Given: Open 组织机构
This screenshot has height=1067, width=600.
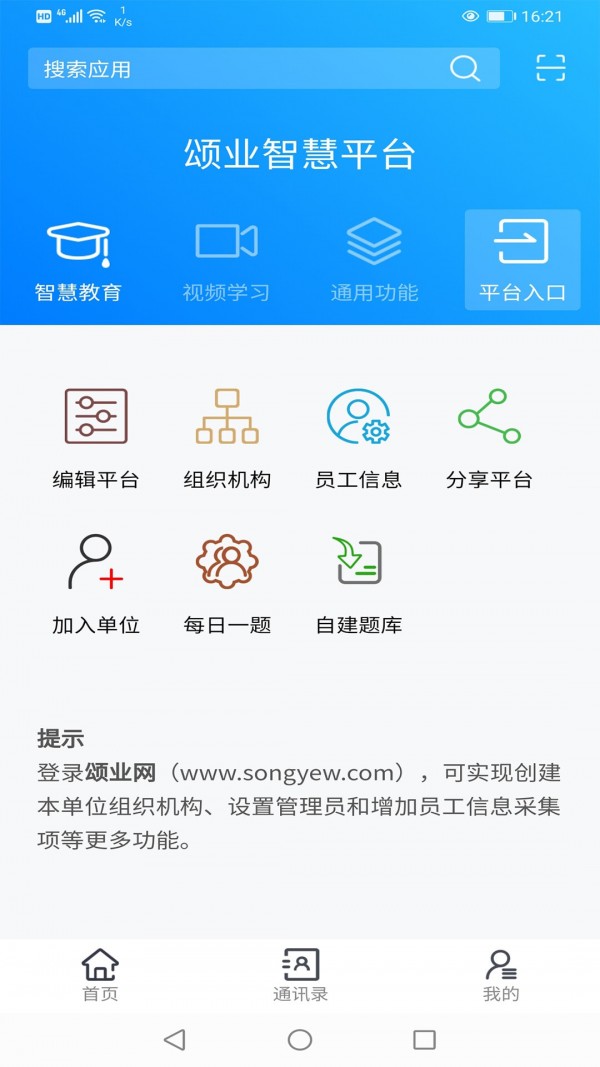Looking at the screenshot, I should 227,437.
